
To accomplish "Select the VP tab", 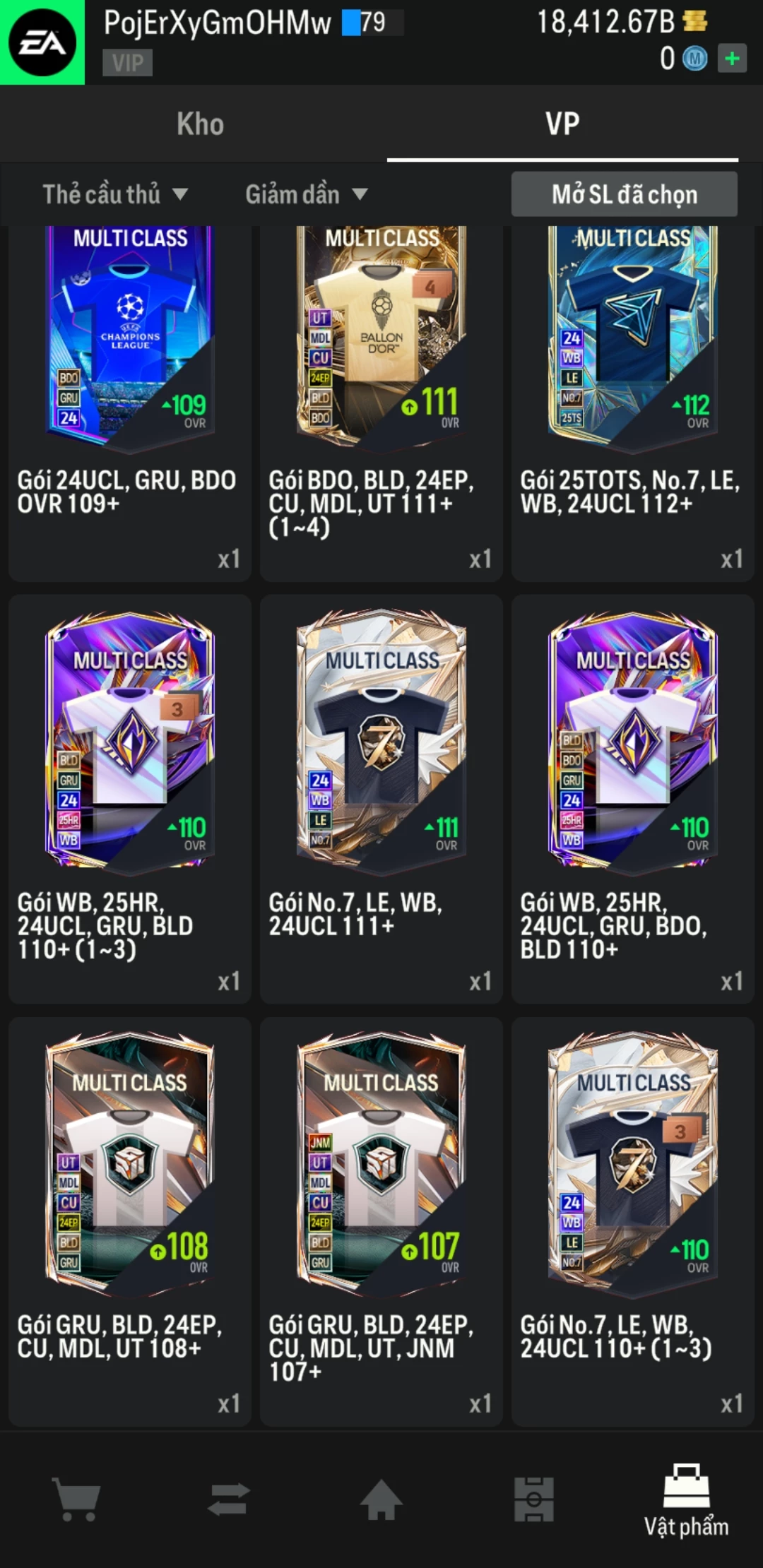I will point(562,124).
